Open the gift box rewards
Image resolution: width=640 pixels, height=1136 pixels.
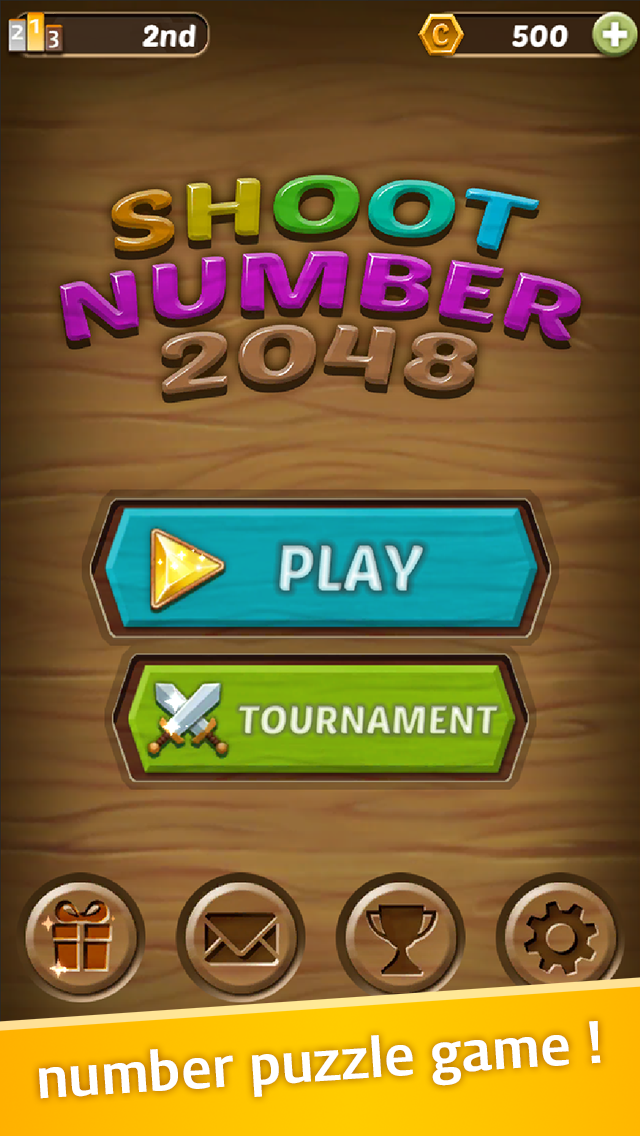coord(81,937)
